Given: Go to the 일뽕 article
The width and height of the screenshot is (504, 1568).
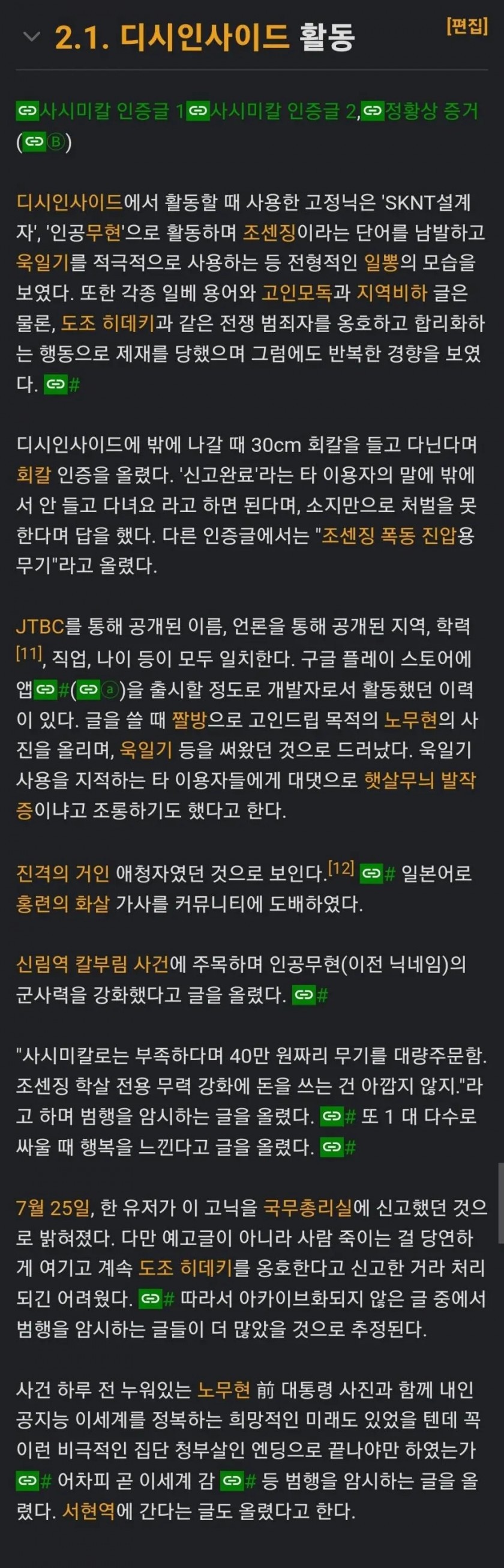Looking at the screenshot, I should pyautogui.click(x=381, y=262).
